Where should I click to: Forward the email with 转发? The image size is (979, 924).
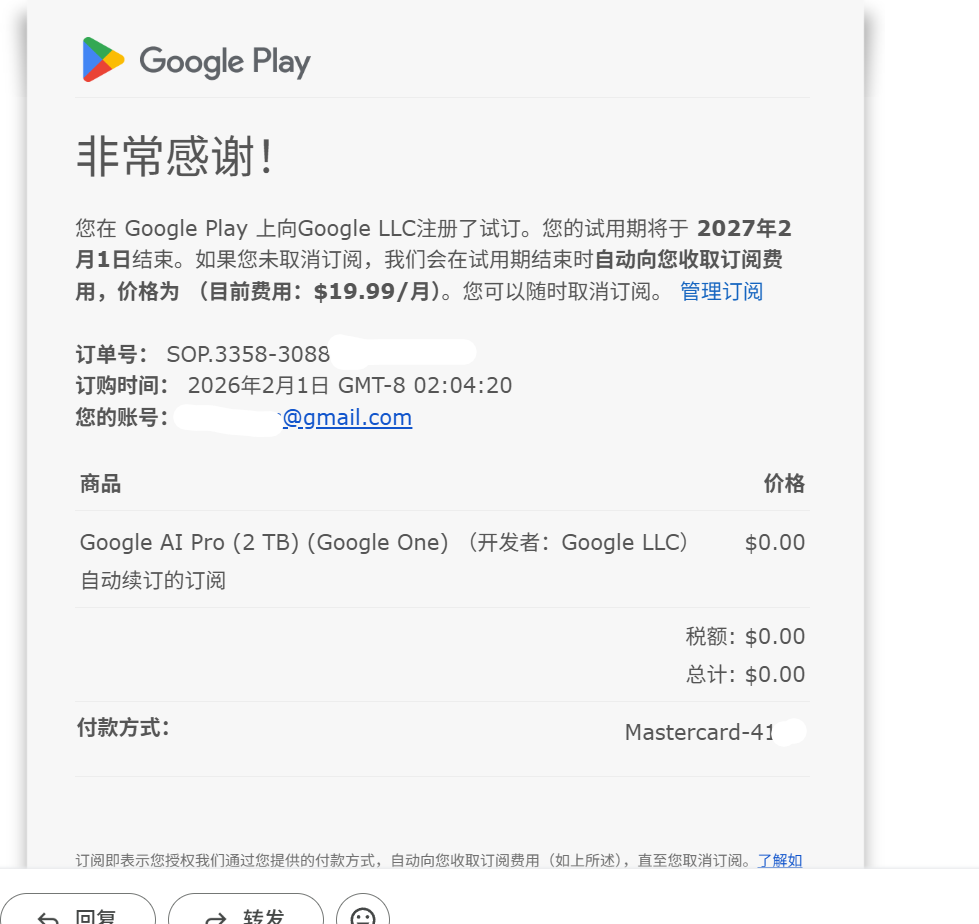[246, 912]
